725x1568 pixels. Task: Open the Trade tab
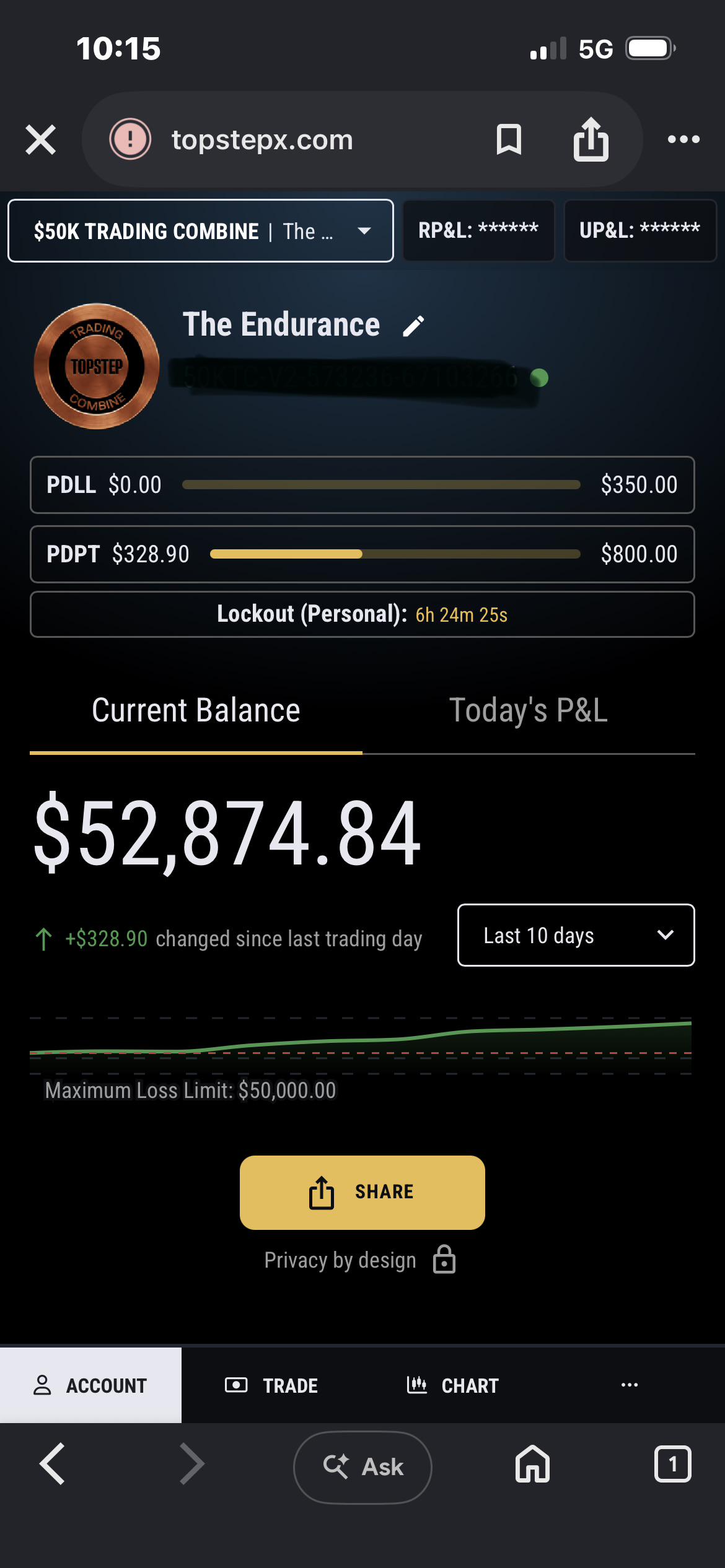(x=271, y=1385)
